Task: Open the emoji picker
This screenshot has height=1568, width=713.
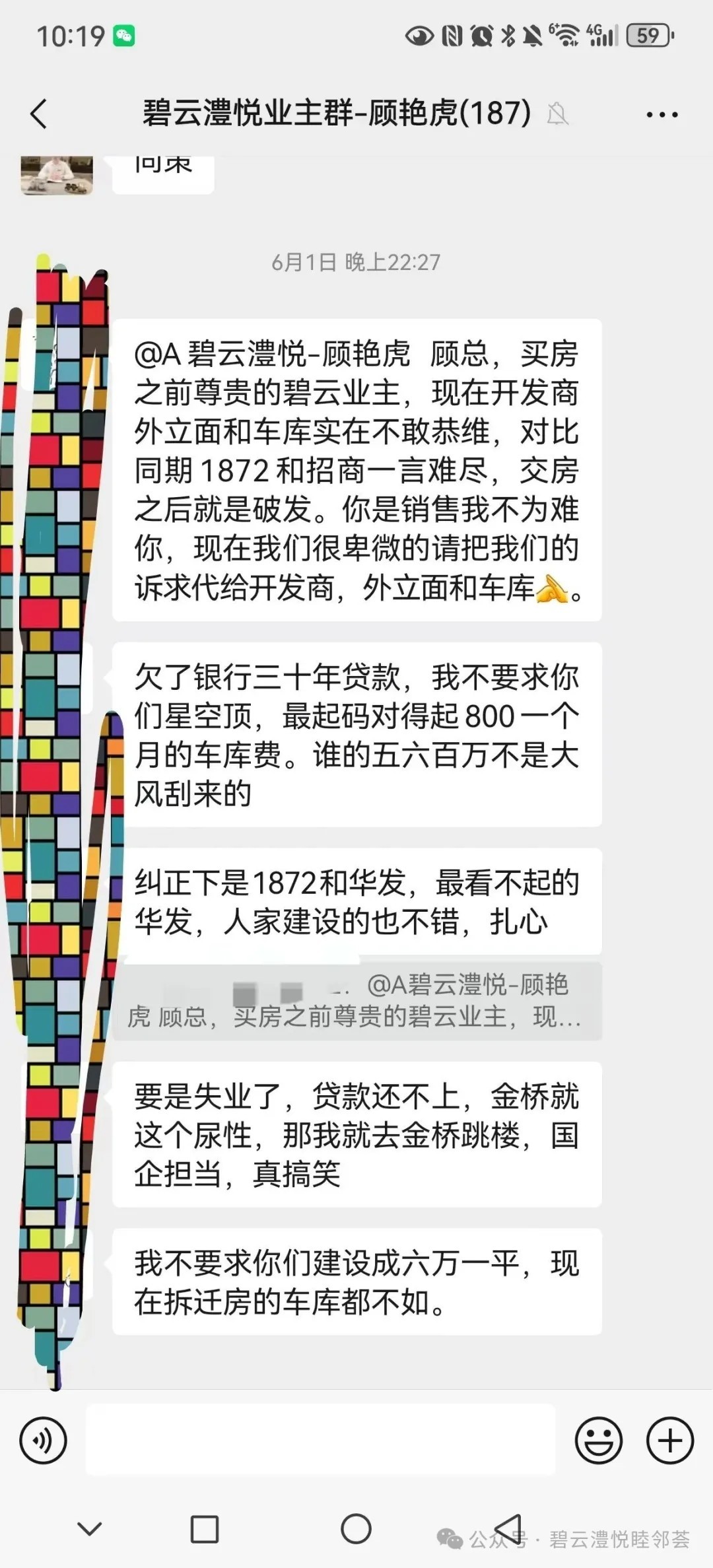Action: pos(599,1440)
